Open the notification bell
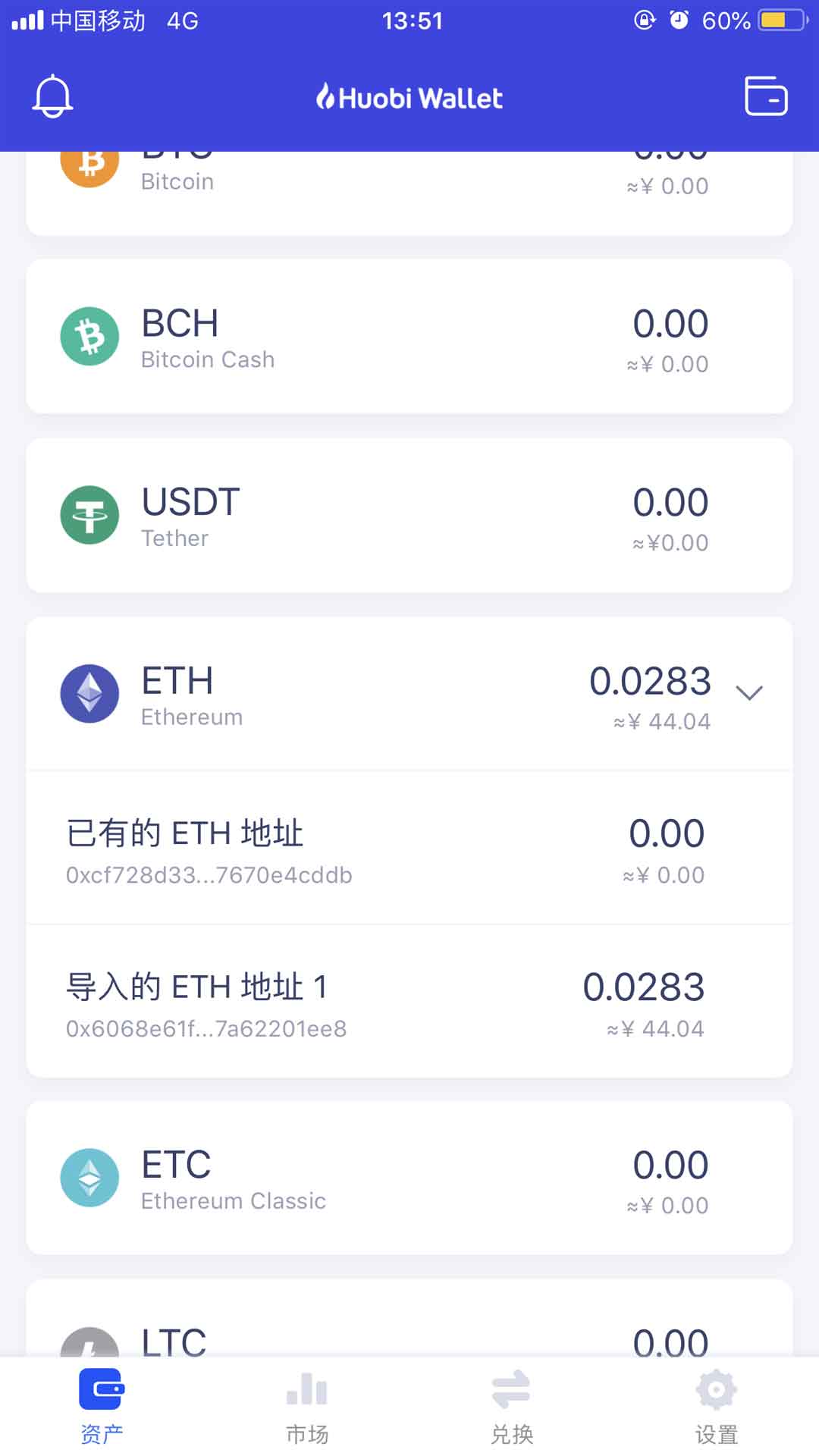The image size is (819, 1456). point(53,96)
